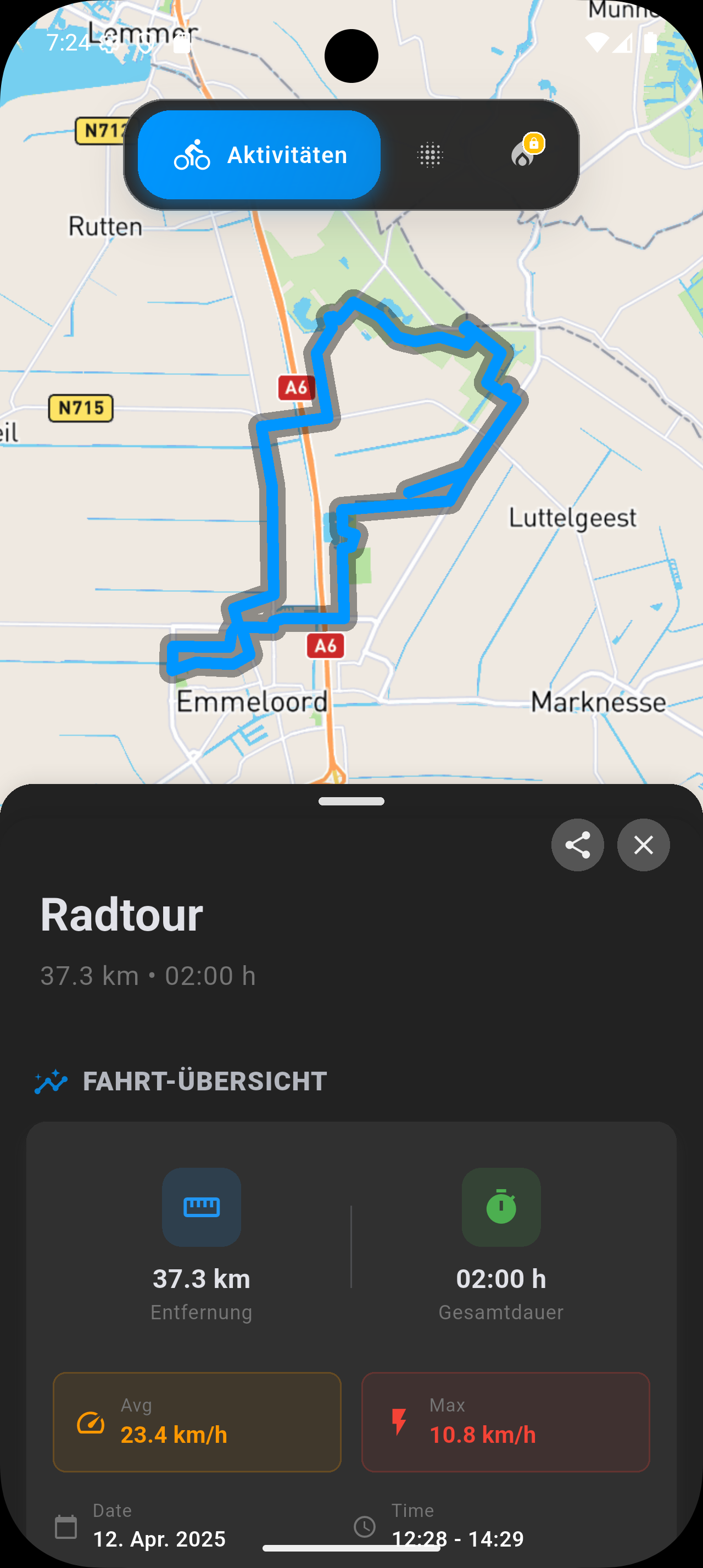Open the dotted heatmap tab

tap(429, 155)
